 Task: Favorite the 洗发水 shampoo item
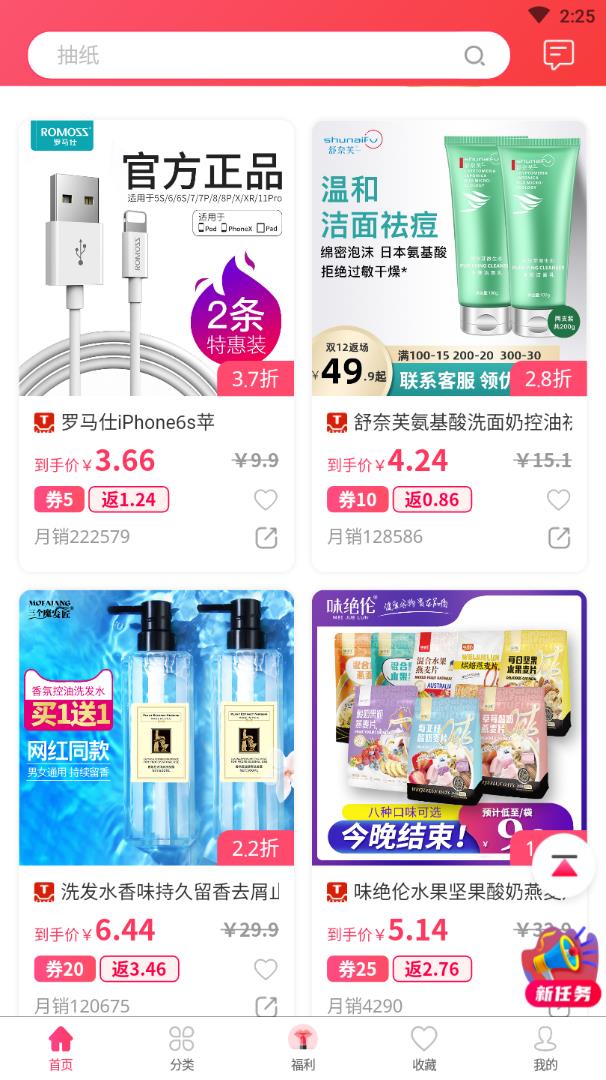(265, 969)
